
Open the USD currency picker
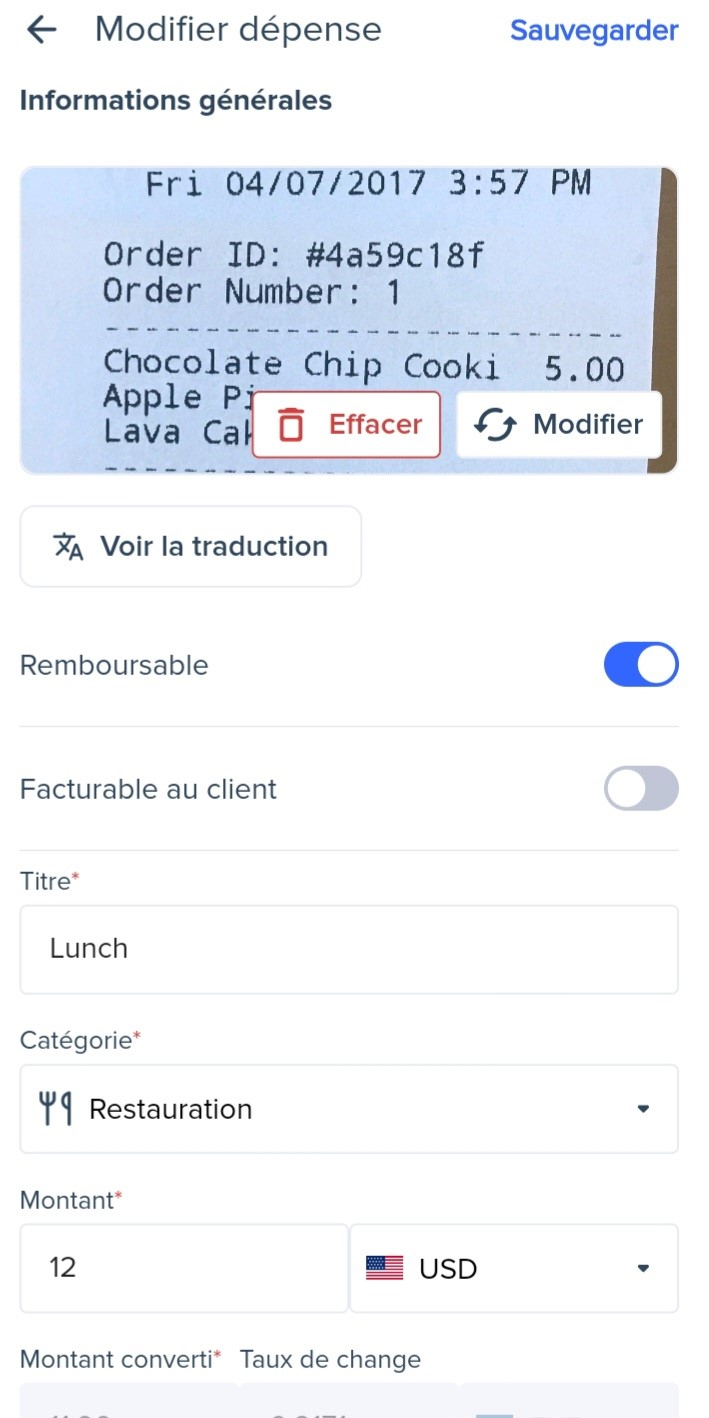pos(513,1268)
